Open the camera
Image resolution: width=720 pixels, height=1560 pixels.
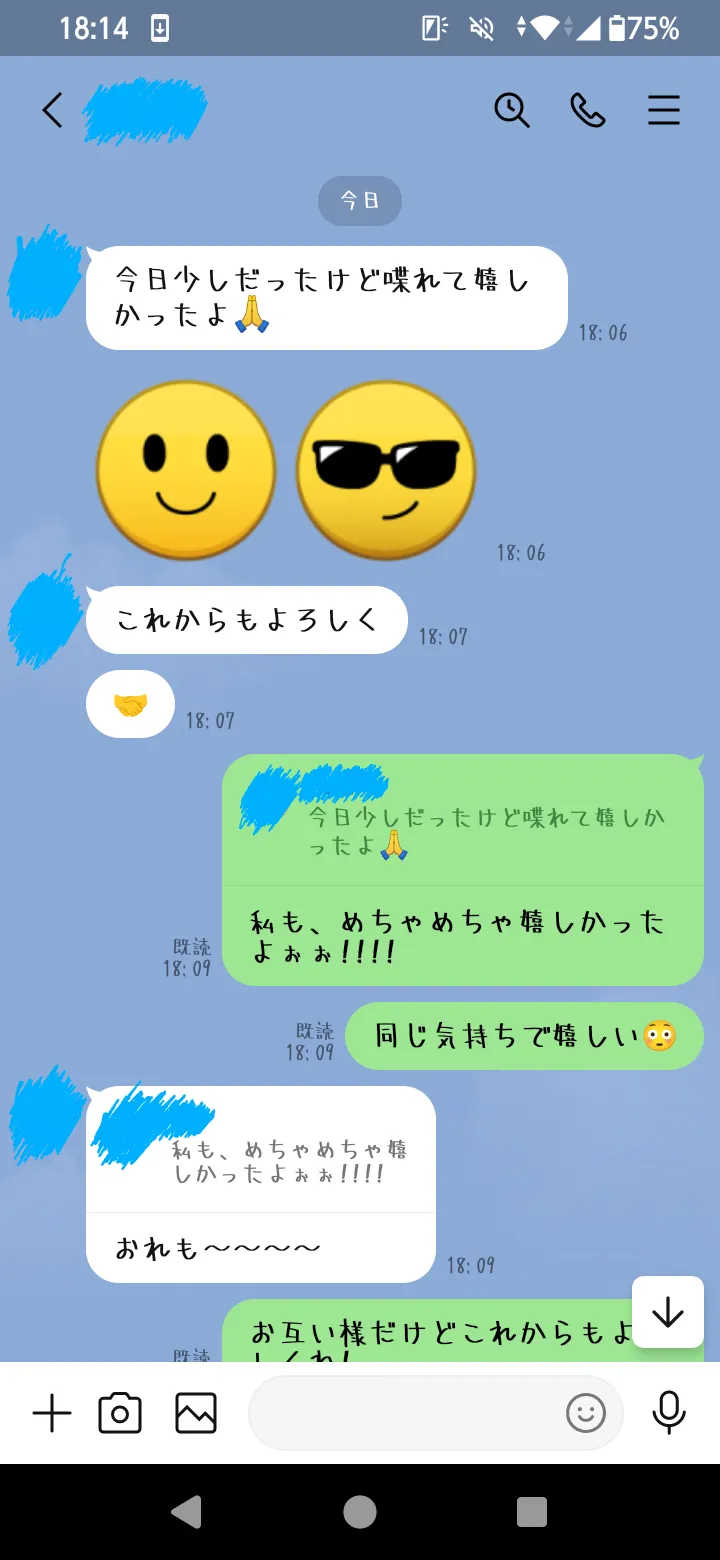click(x=120, y=1414)
